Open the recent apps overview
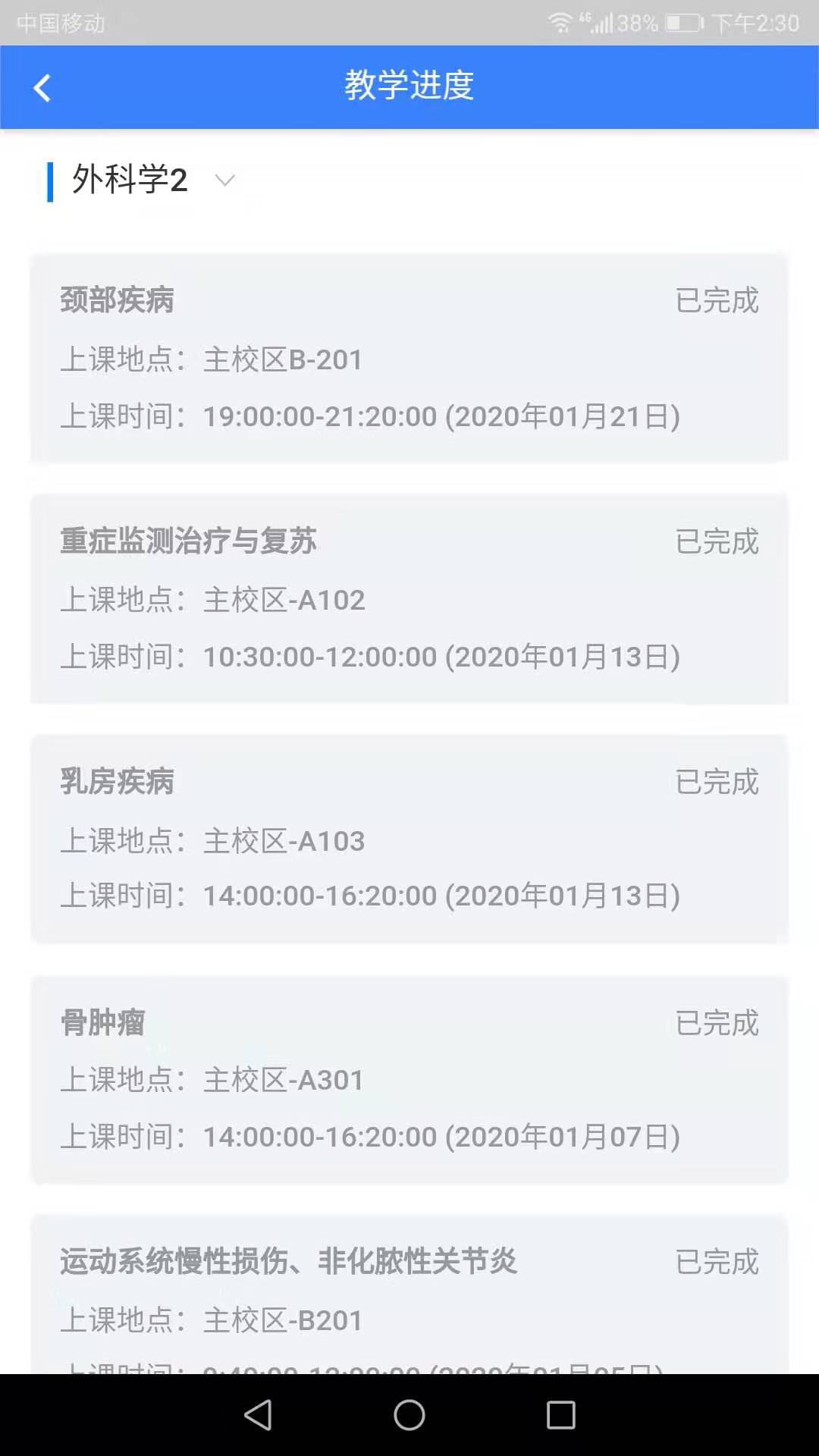 561,1415
